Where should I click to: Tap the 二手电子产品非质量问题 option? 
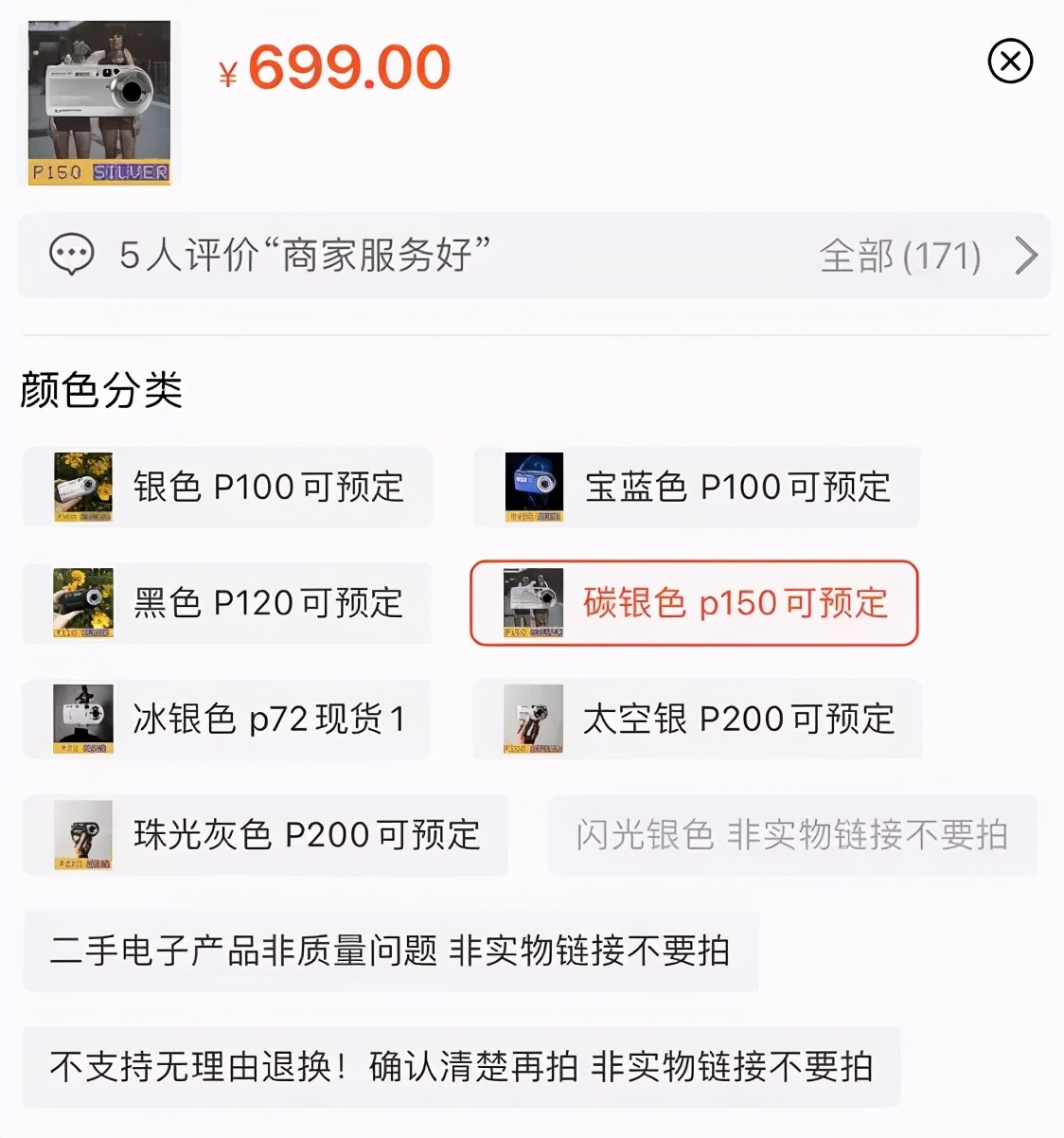[x=390, y=951]
